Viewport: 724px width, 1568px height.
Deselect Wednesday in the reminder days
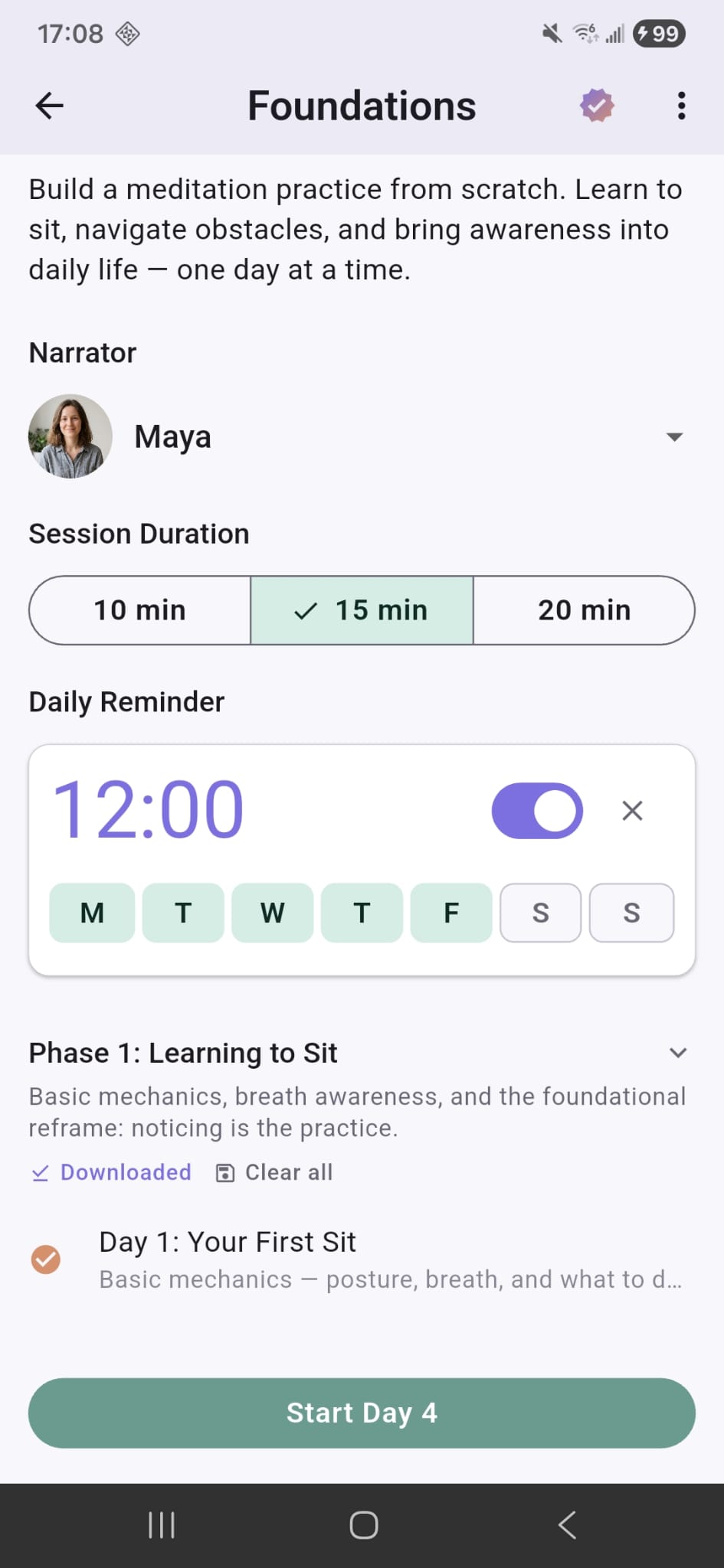coord(272,912)
